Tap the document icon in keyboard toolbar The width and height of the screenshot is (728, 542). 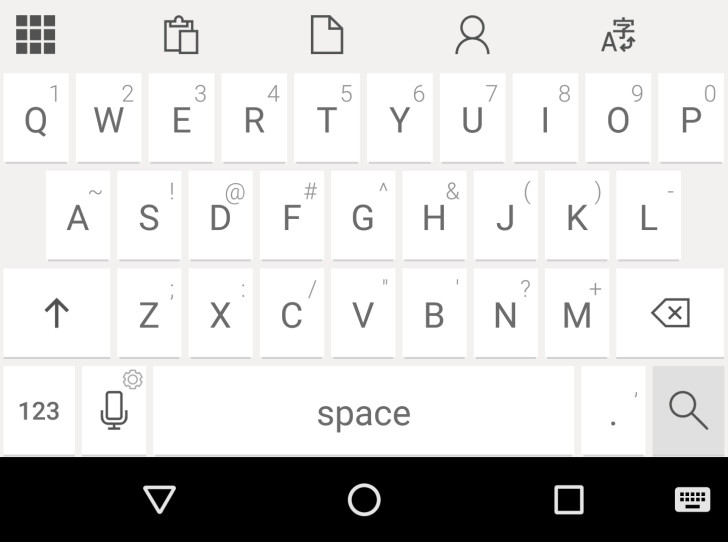326,35
